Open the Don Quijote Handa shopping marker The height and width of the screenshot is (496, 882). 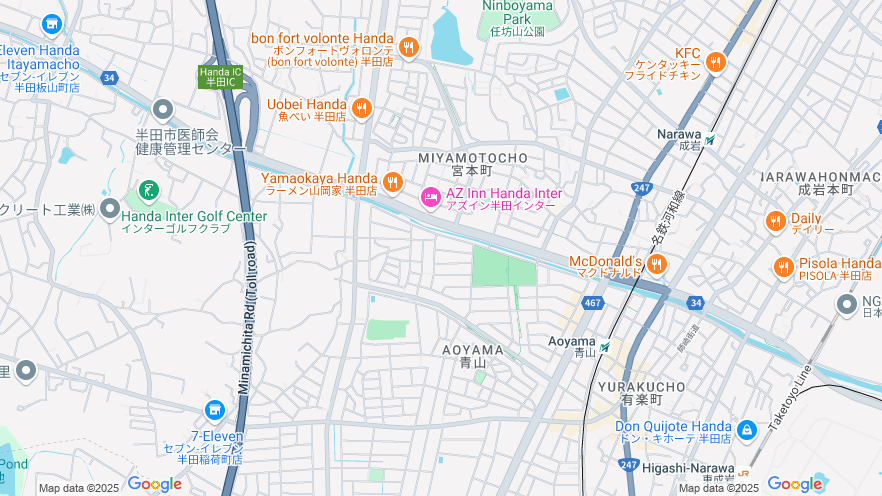[x=746, y=430]
